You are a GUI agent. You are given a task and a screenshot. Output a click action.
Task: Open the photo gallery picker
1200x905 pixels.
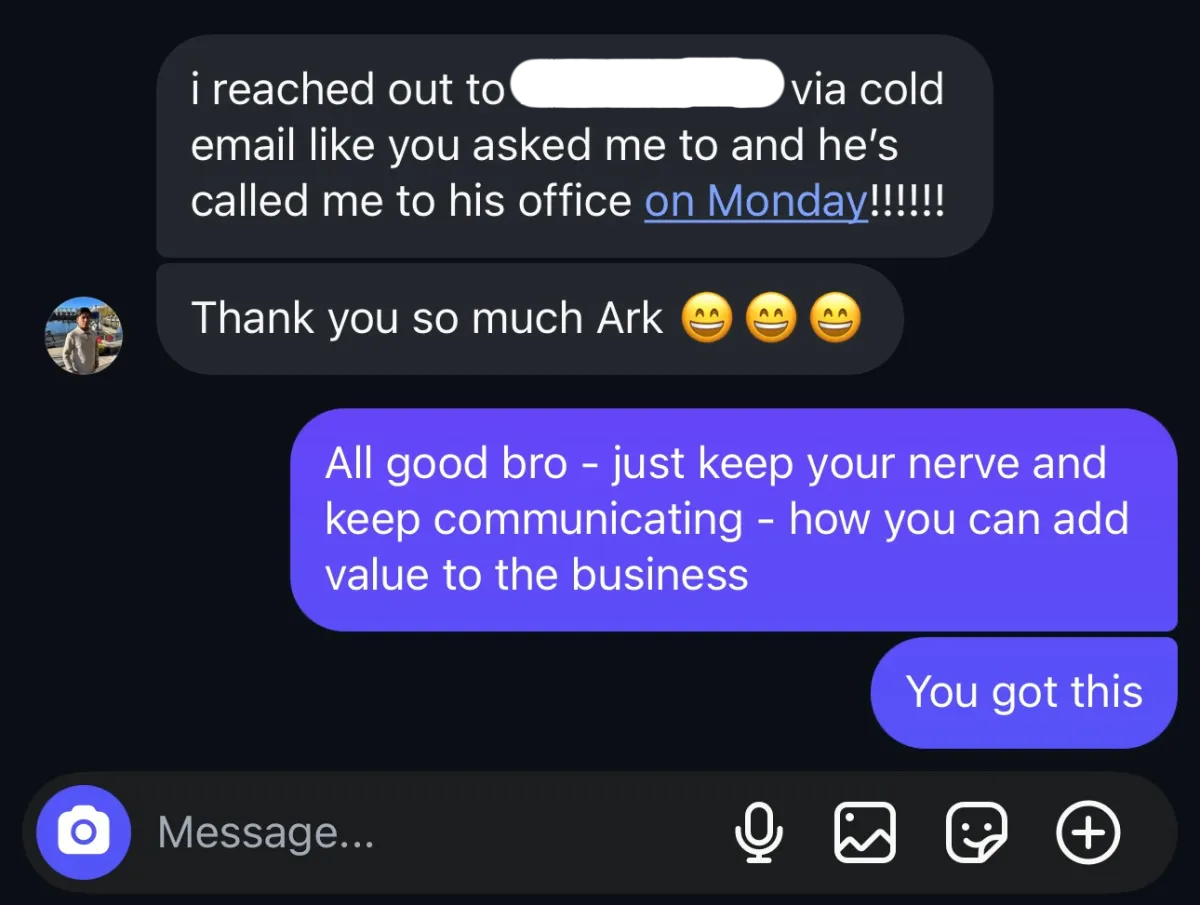pos(865,832)
